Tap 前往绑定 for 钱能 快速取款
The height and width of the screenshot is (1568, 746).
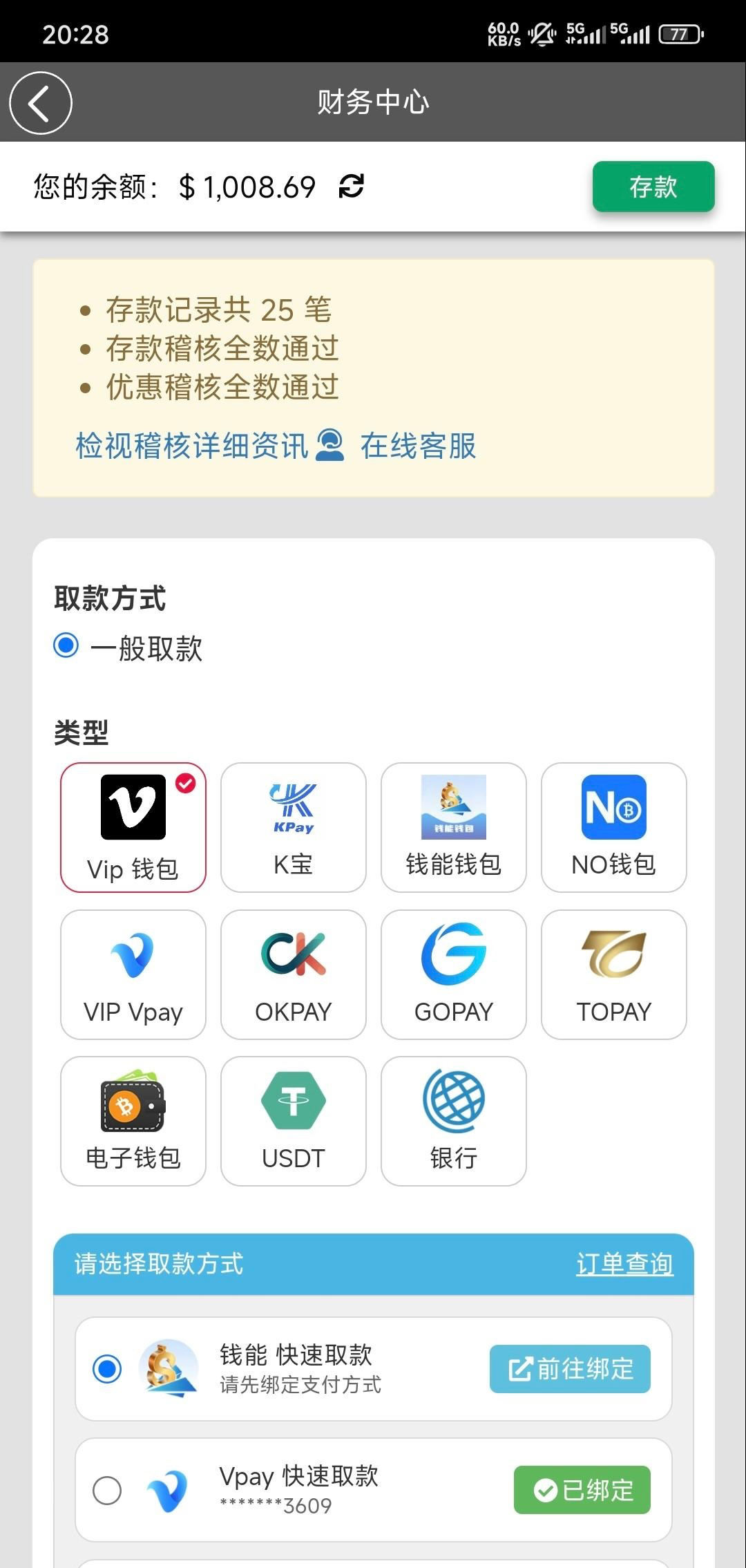pos(570,1369)
